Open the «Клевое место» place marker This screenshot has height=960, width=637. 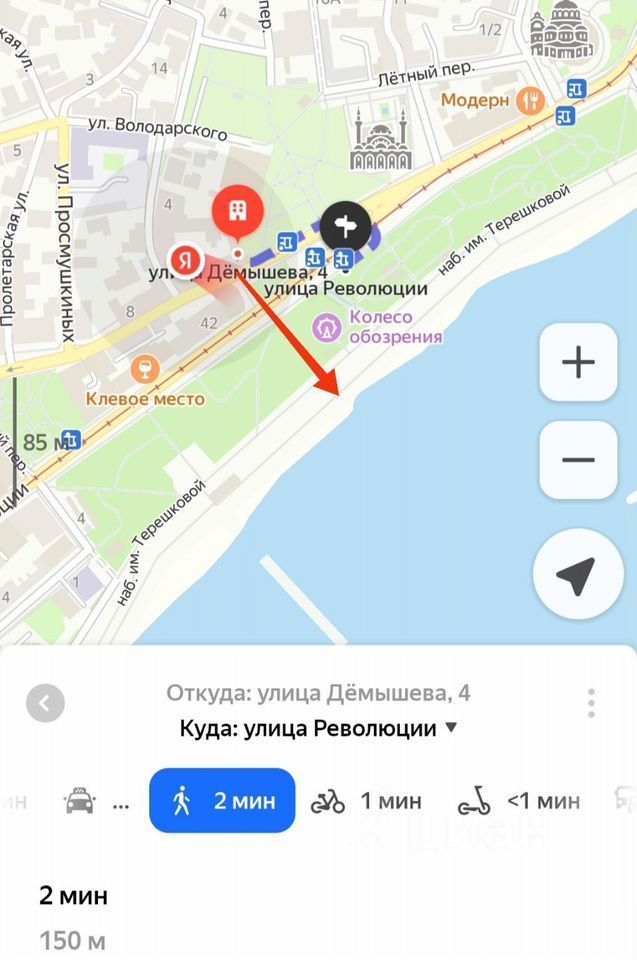coord(145,370)
